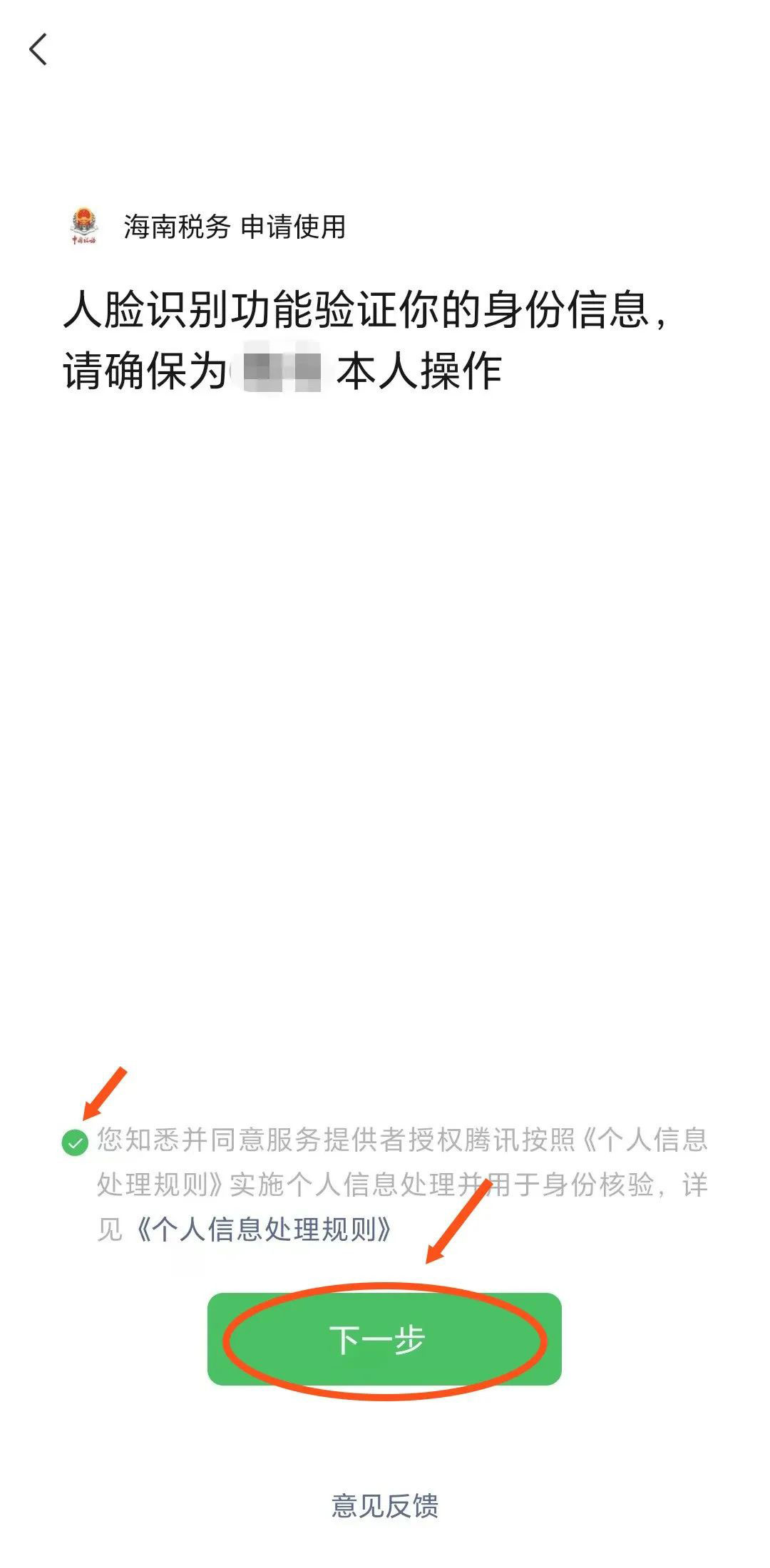Open the 《个人信息处理规则》 link

tap(262, 1229)
